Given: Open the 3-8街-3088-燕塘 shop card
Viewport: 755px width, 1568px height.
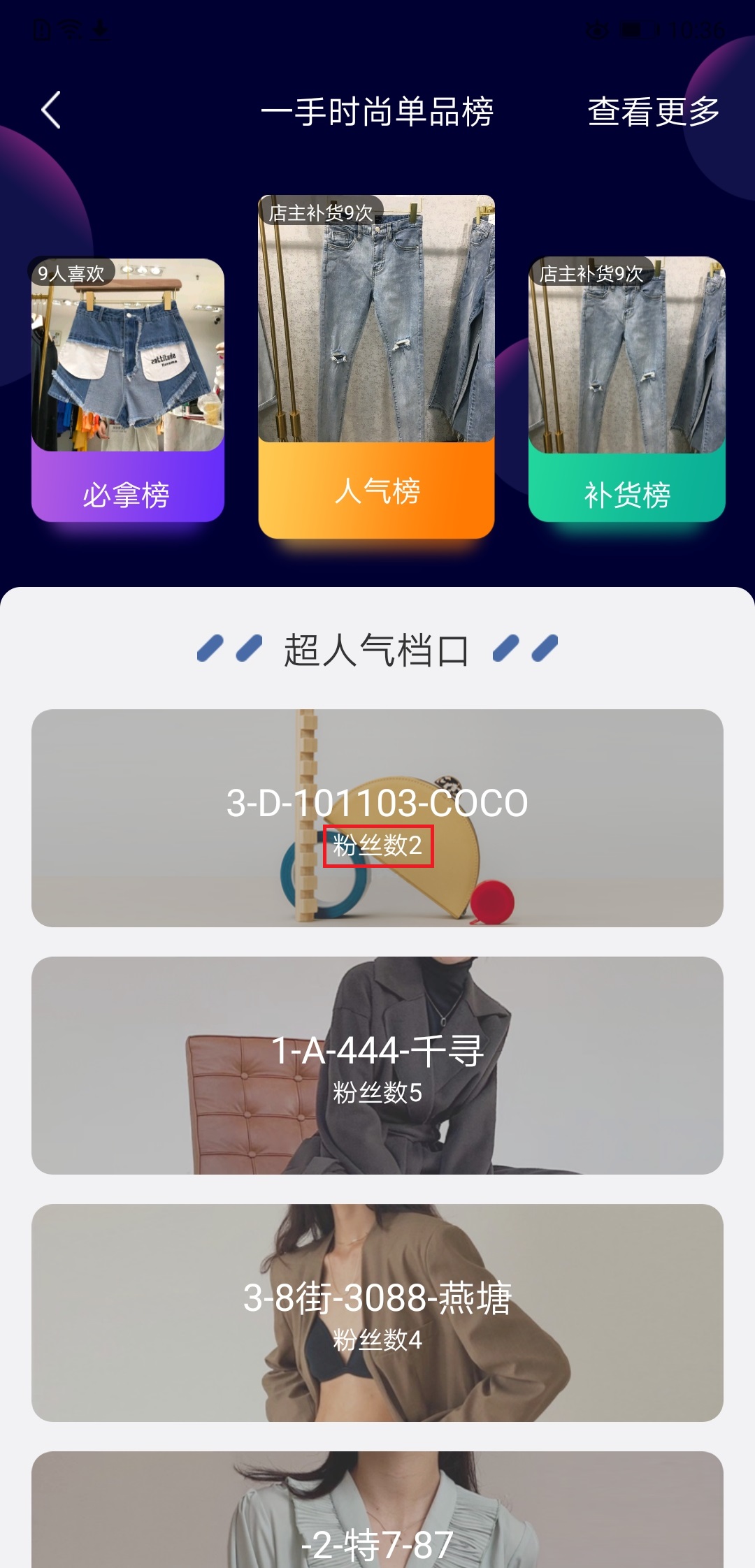Looking at the screenshot, I should pyautogui.click(x=377, y=1313).
